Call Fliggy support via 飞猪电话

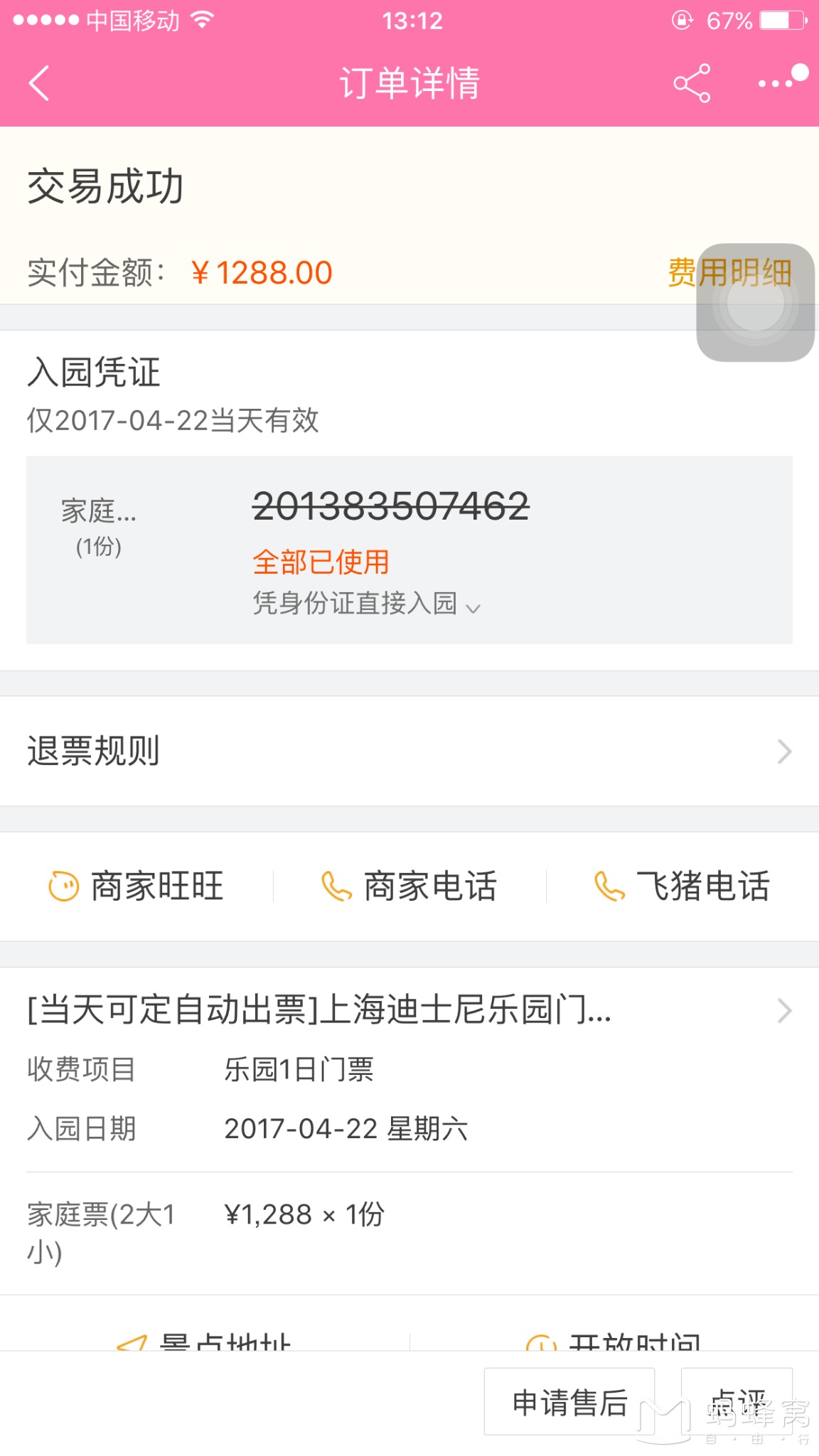coord(682,887)
